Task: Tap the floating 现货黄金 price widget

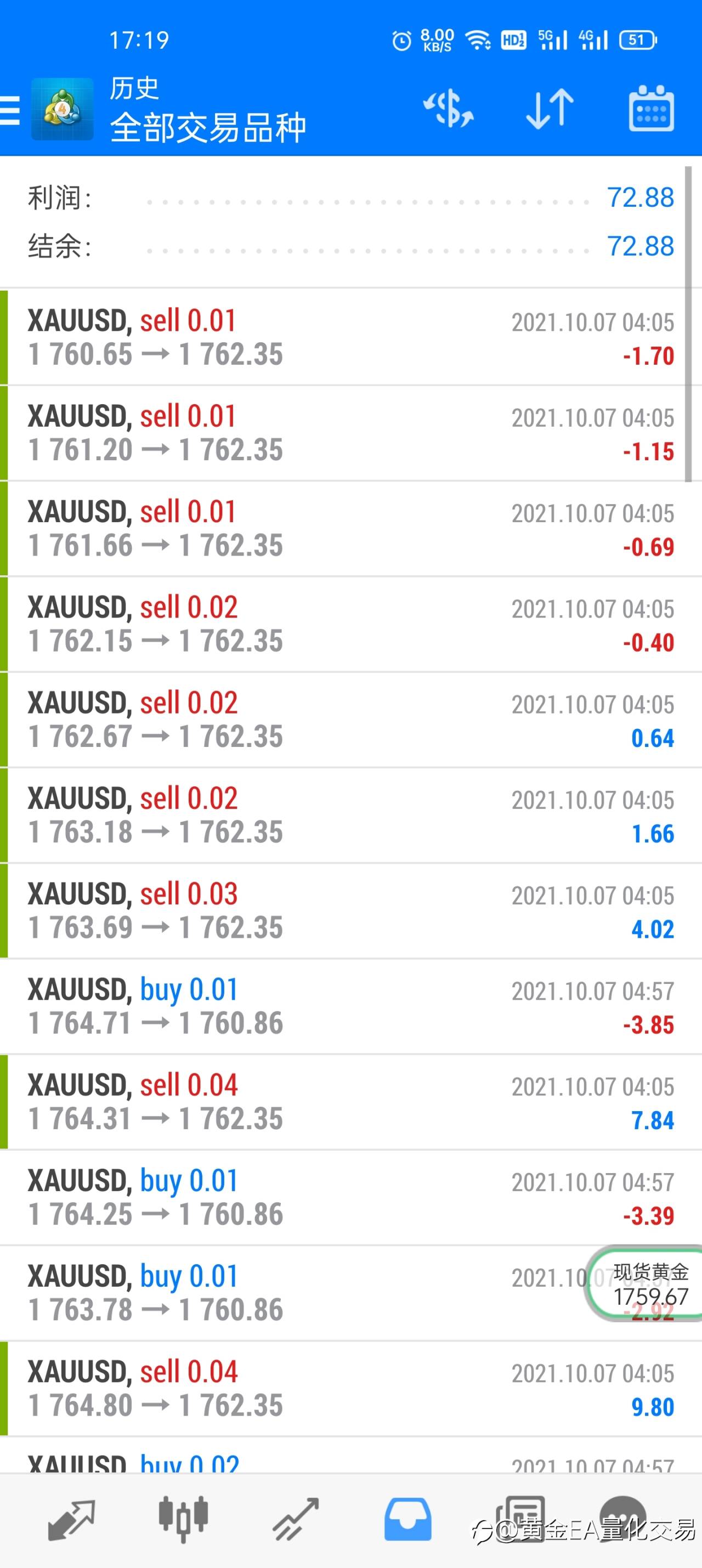Action: coord(646,1284)
